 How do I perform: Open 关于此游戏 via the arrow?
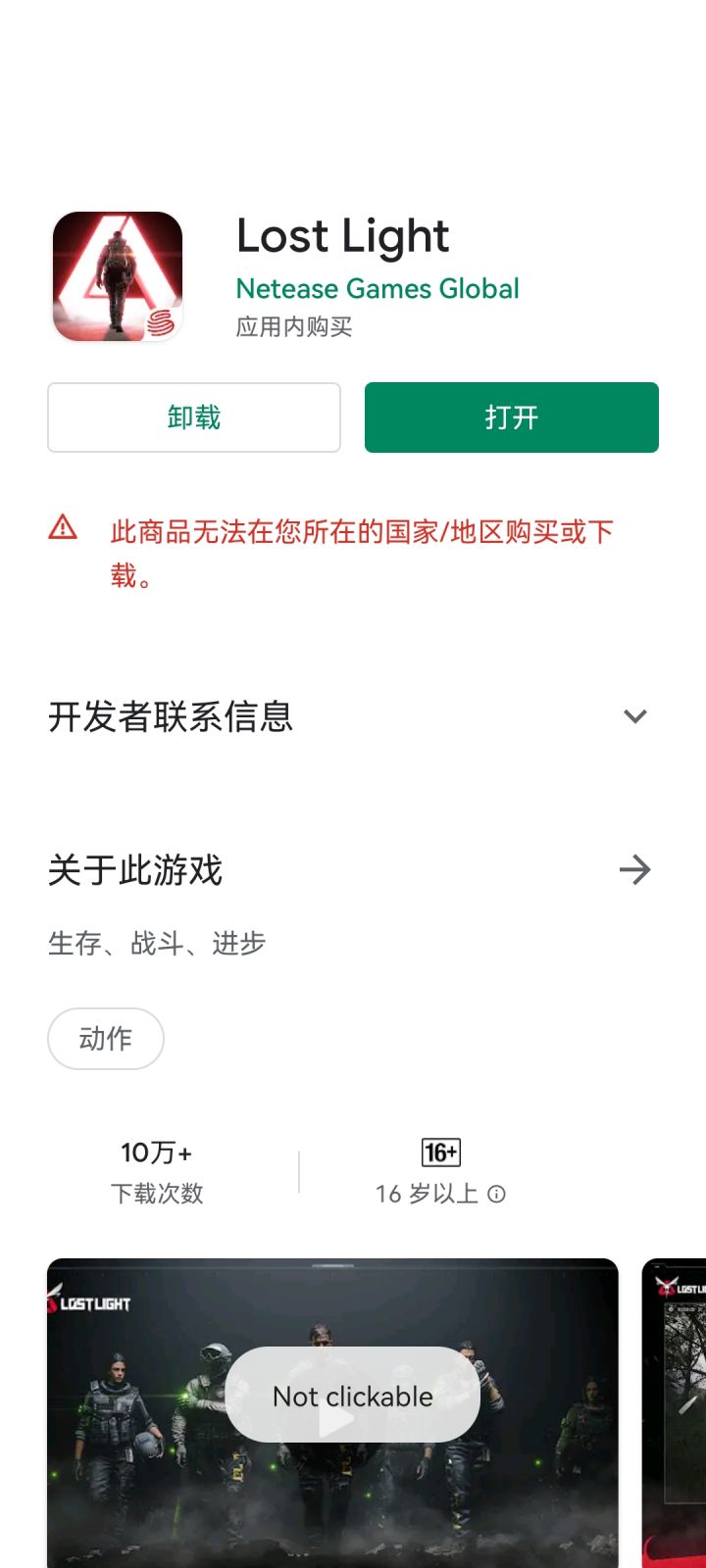click(634, 869)
